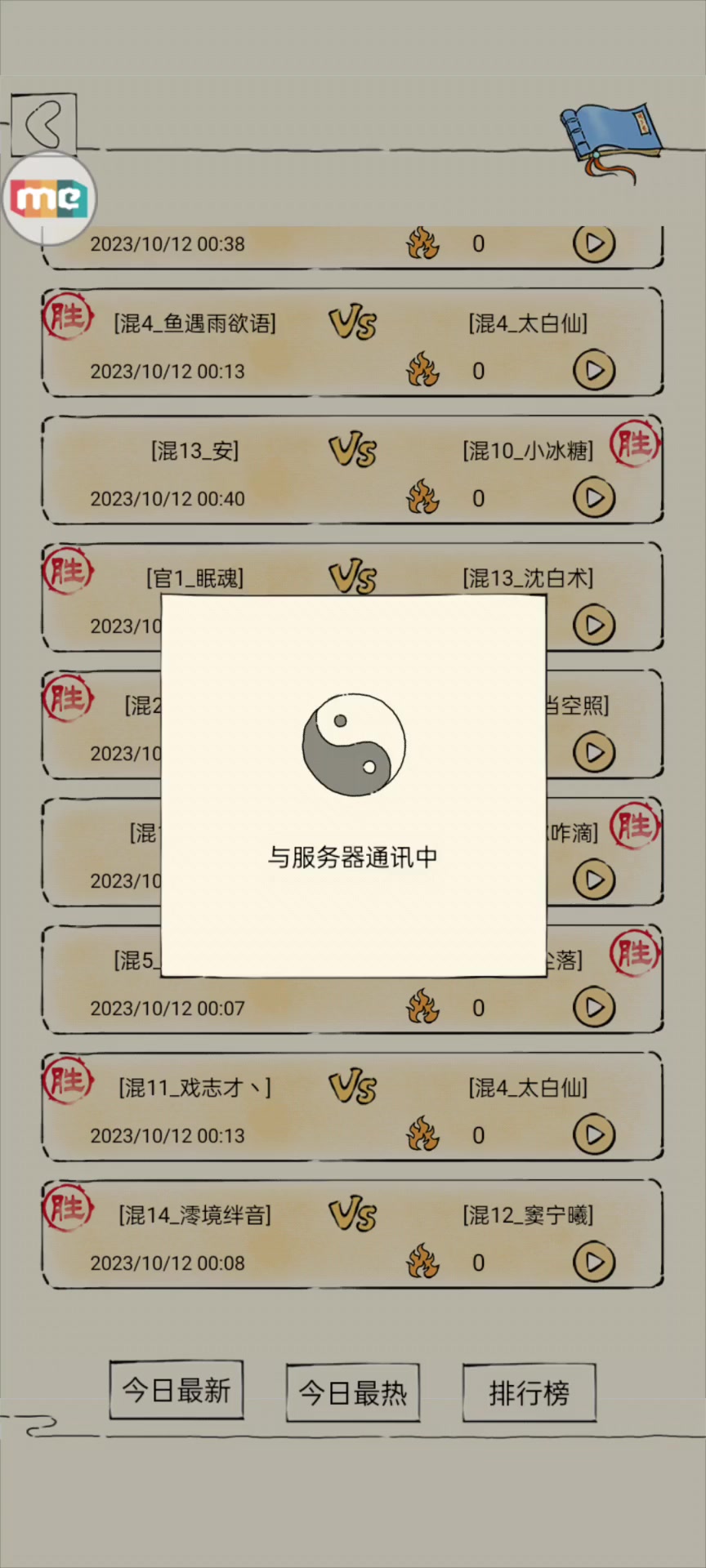Image resolution: width=706 pixels, height=1568 pixels.
Task: Play the replay dated 2023/10/12 00:07
Action: tap(594, 1008)
